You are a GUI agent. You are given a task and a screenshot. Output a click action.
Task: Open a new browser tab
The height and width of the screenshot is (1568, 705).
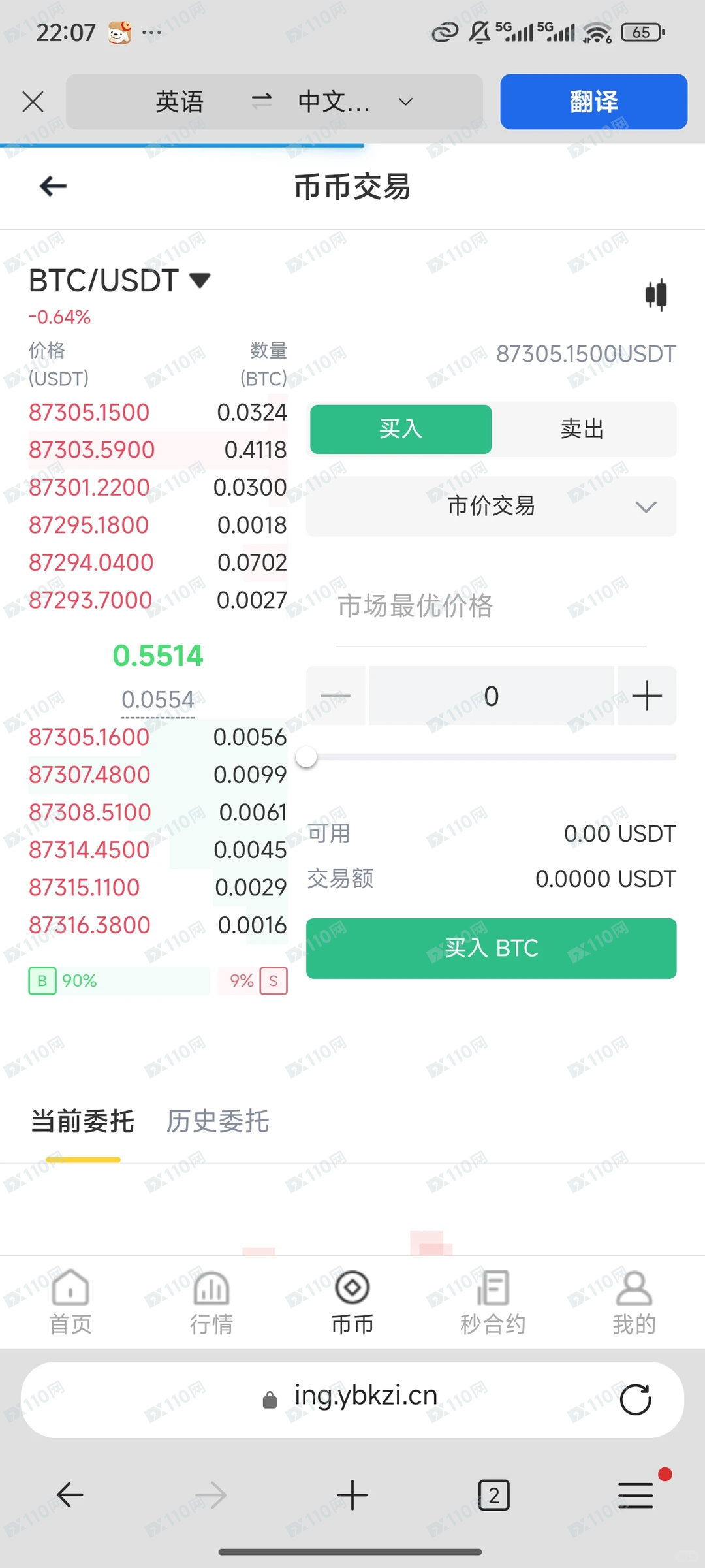(352, 1495)
